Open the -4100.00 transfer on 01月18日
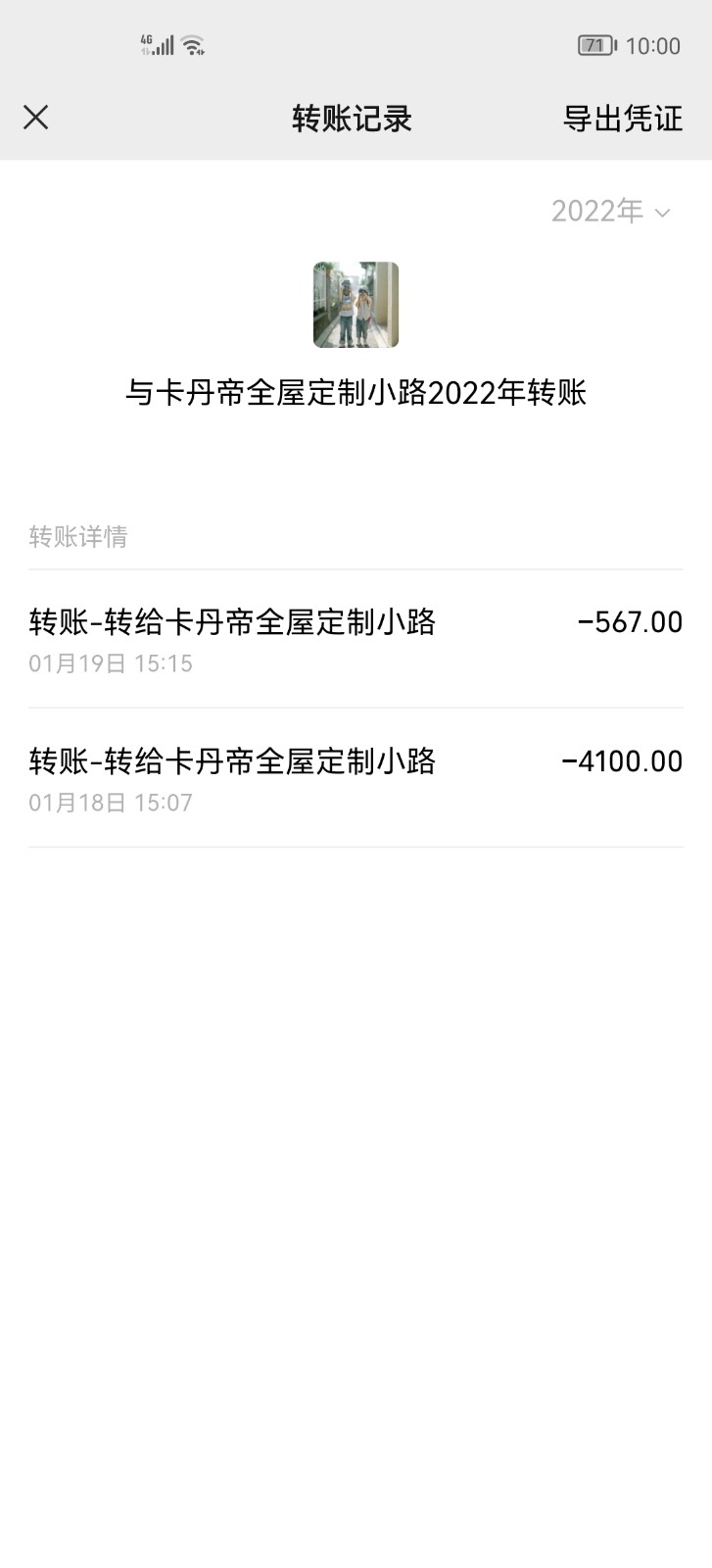The height and width of the screenshot is (1568, 712). coord(356,778)
